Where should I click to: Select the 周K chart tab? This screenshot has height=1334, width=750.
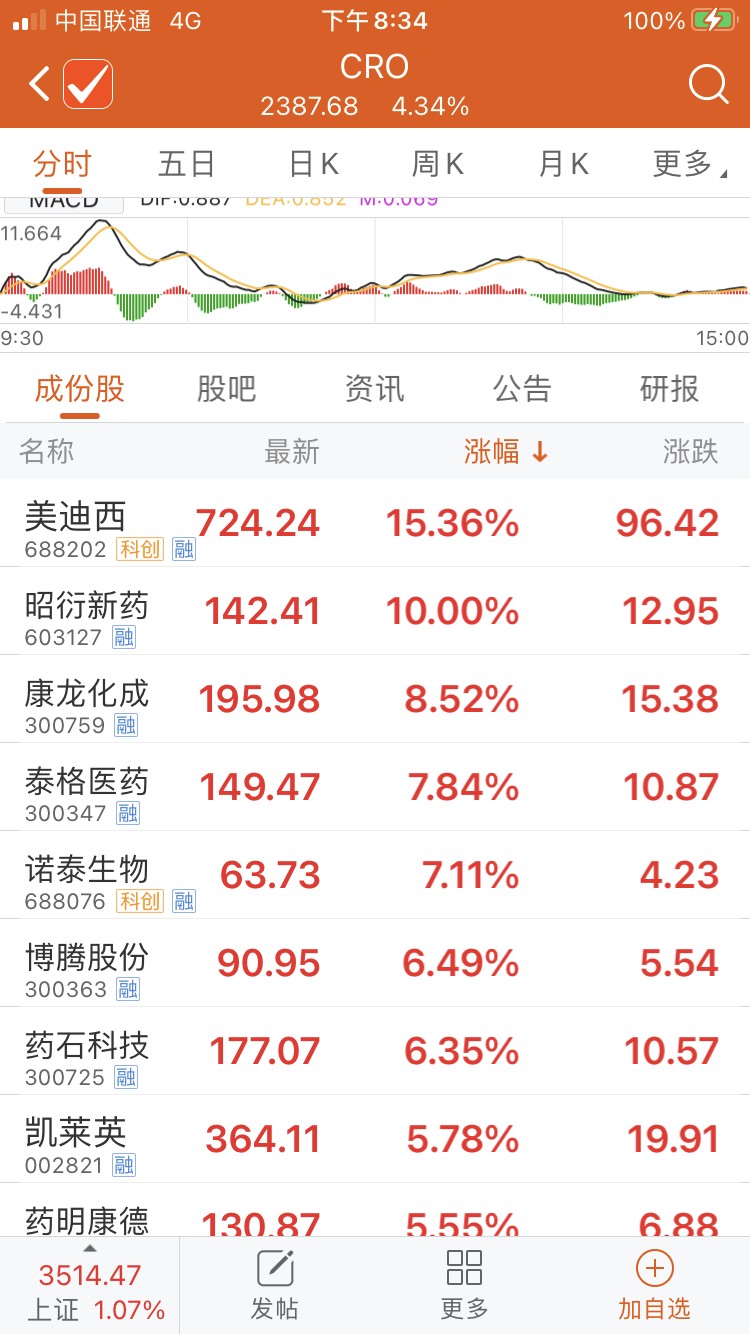(438, 164)
